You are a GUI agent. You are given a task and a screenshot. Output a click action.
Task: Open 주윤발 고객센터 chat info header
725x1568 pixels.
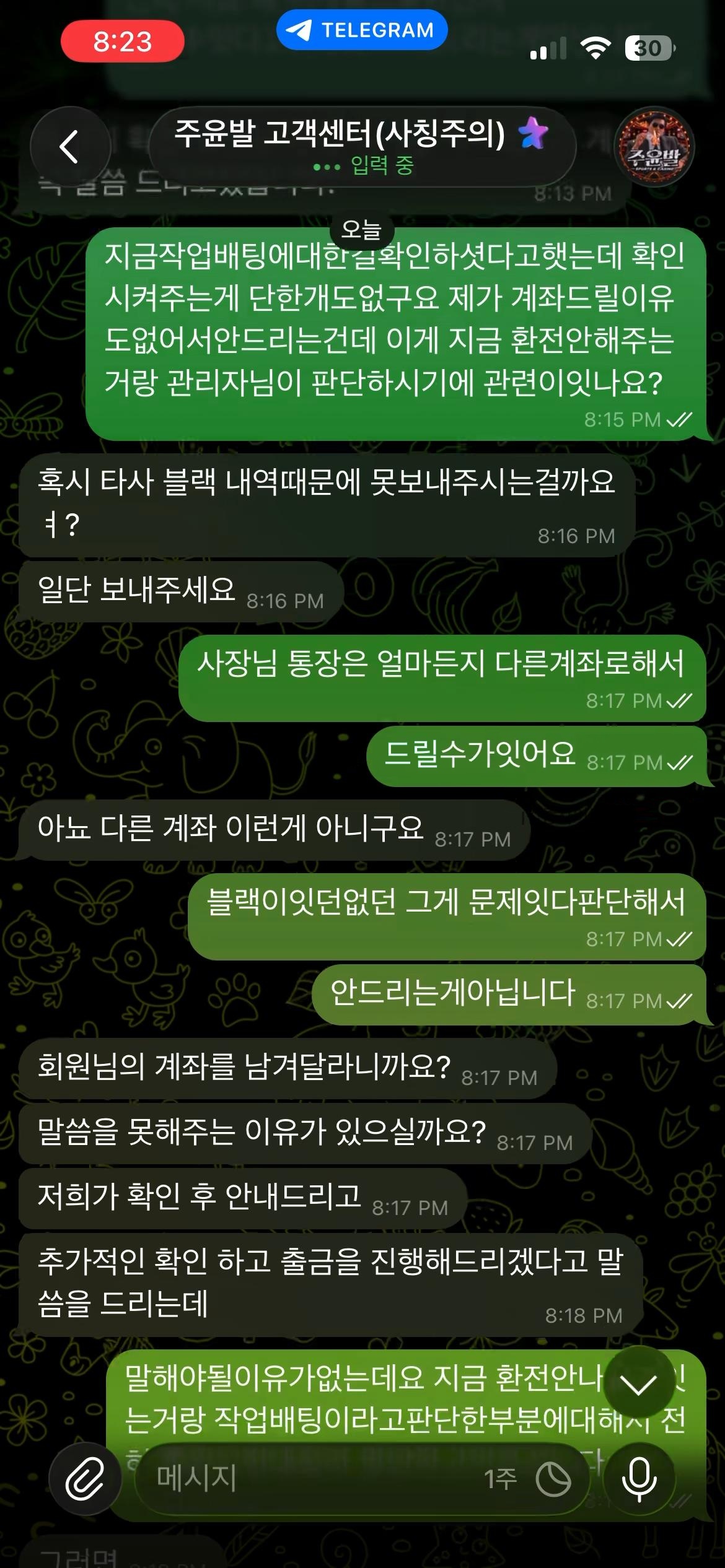tap(362, 147)
